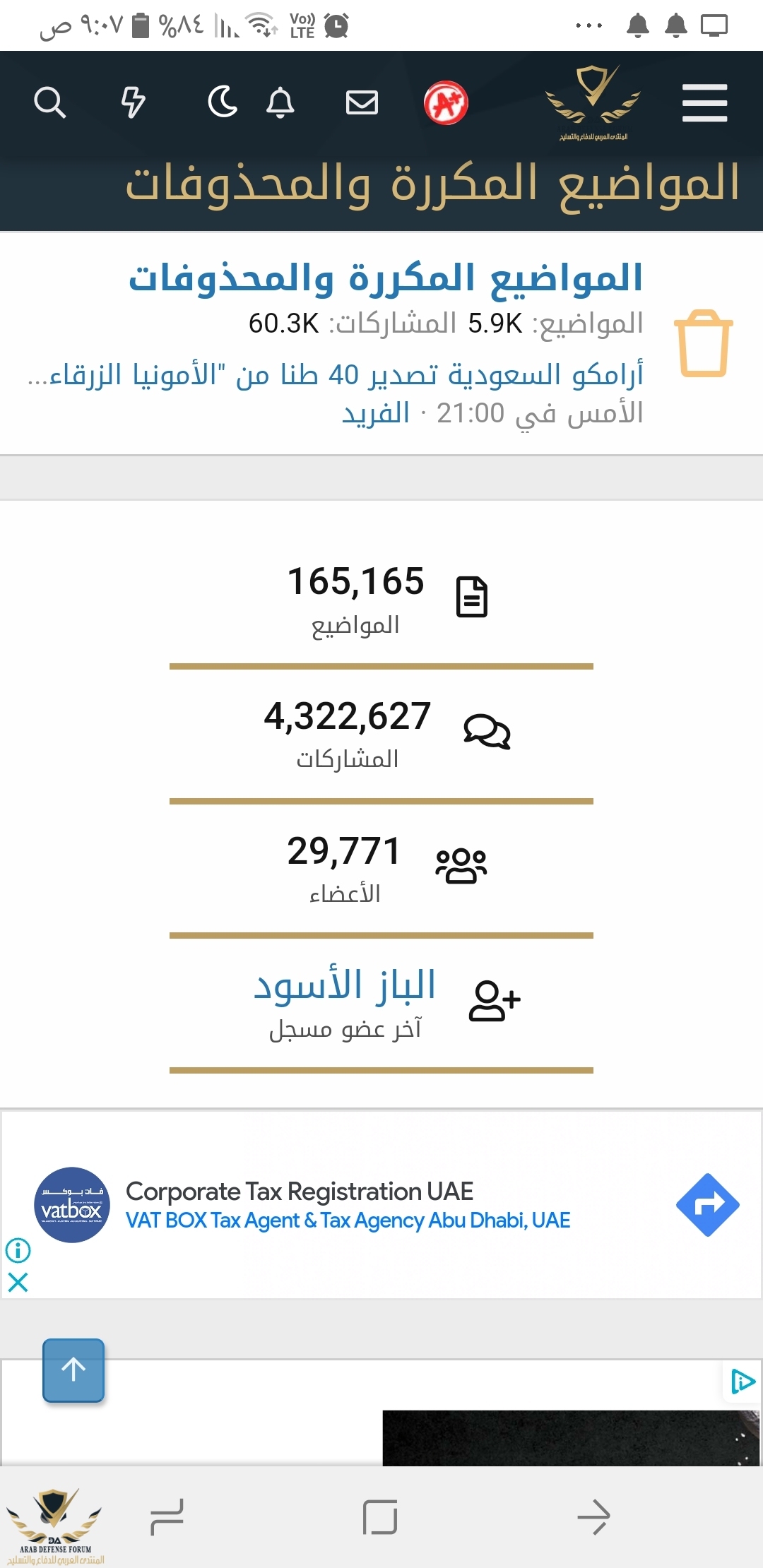Tap the lightning bolt what's new icon

(133, 103)
